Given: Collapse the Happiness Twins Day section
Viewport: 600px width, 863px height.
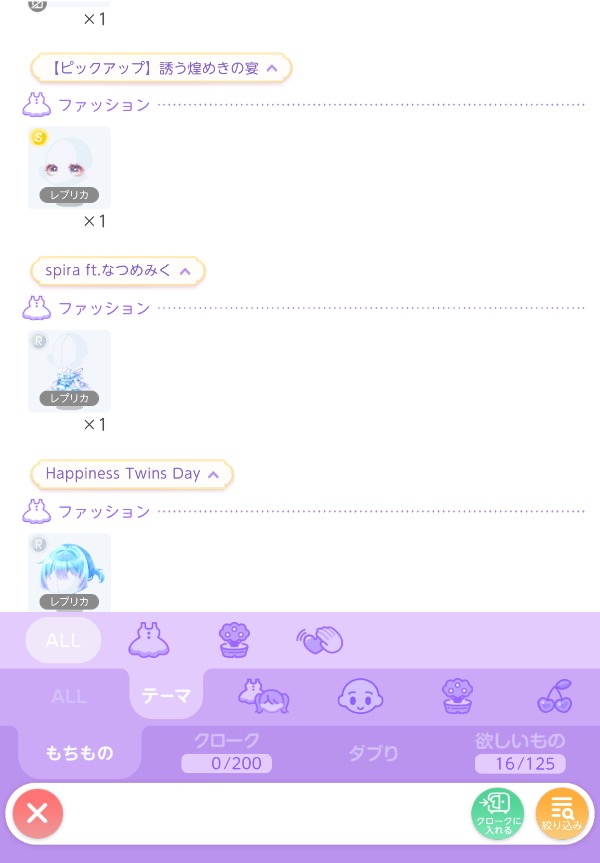Looking at the screenshot, I should click(132, 474).
